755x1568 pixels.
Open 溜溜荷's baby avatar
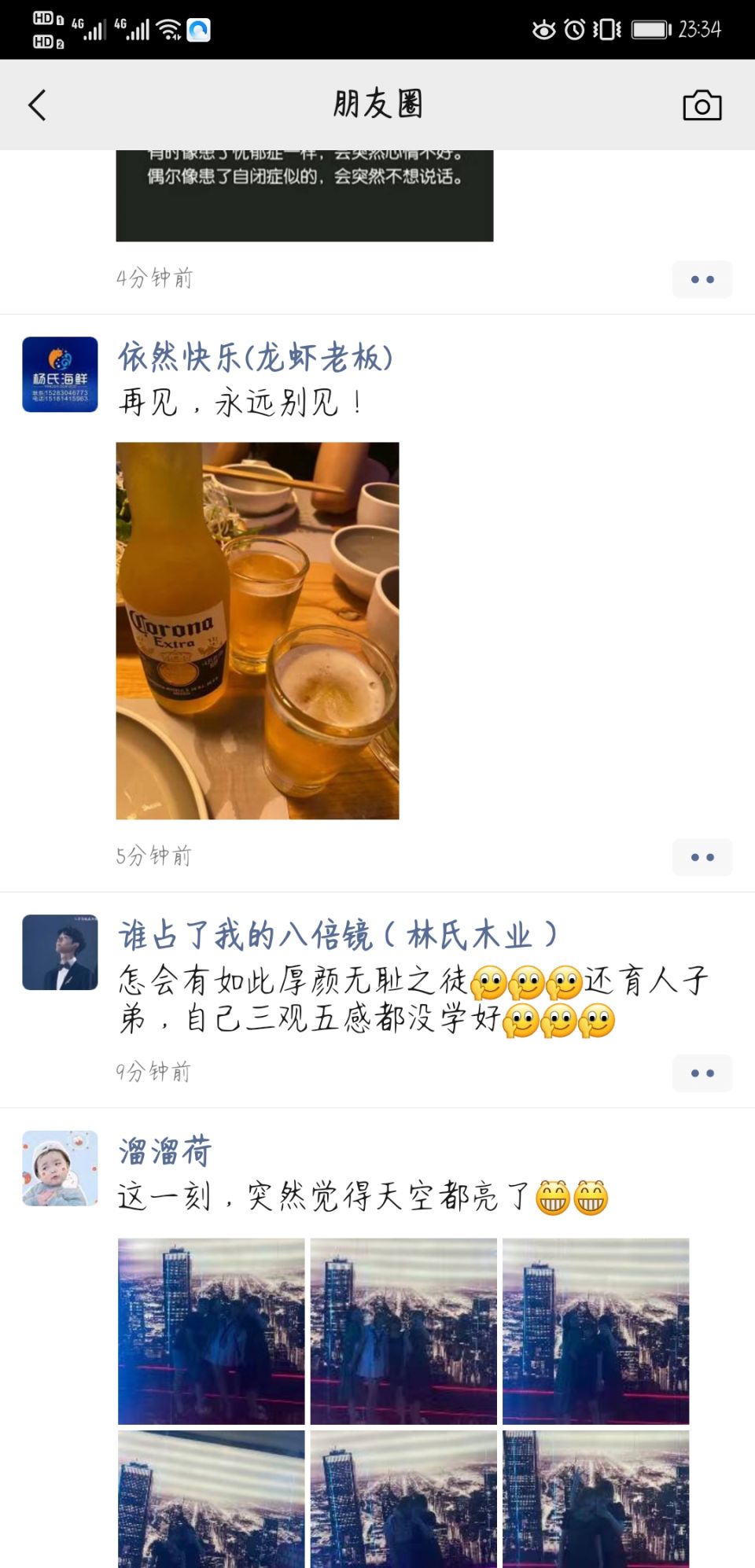60,1168
